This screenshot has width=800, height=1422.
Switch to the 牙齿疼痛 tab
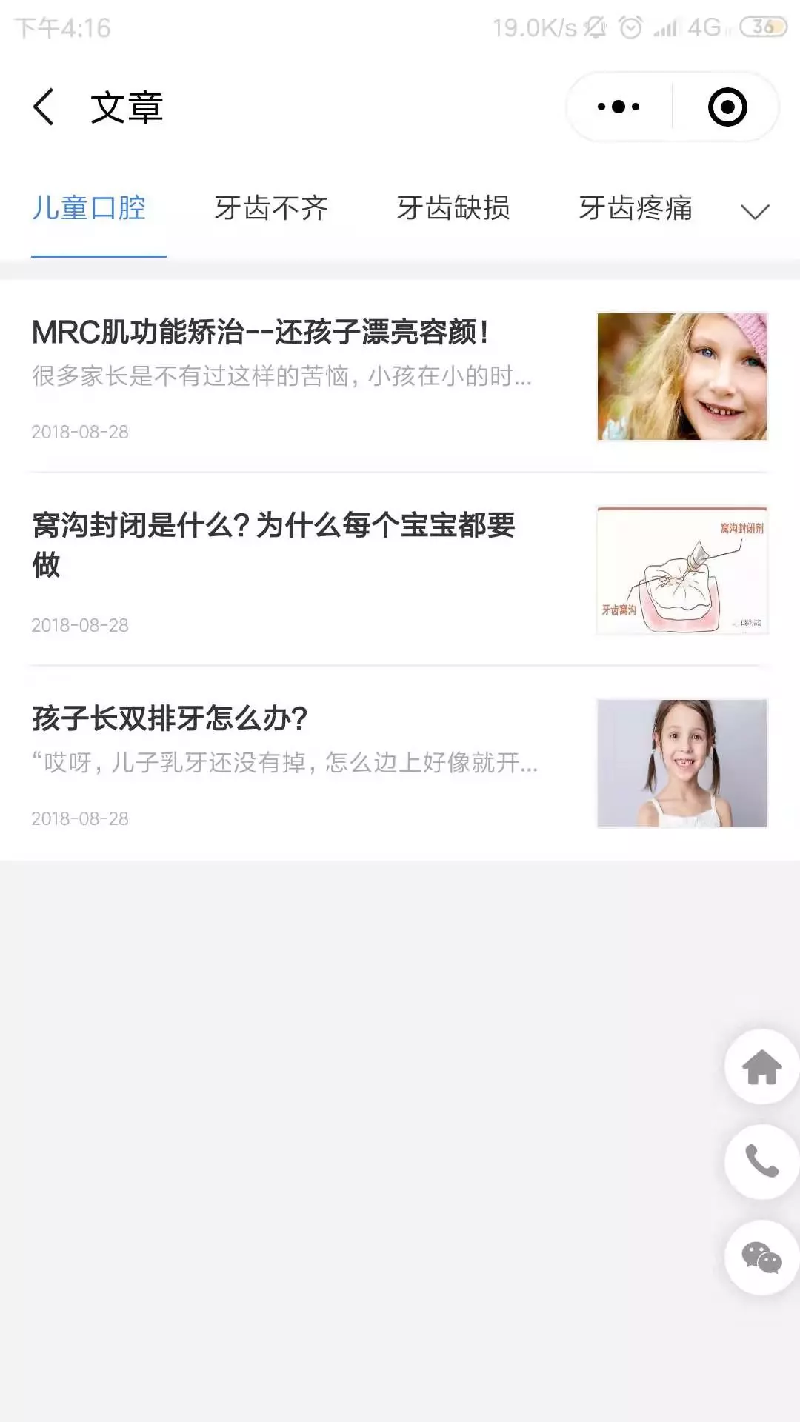tap(635, 208)
